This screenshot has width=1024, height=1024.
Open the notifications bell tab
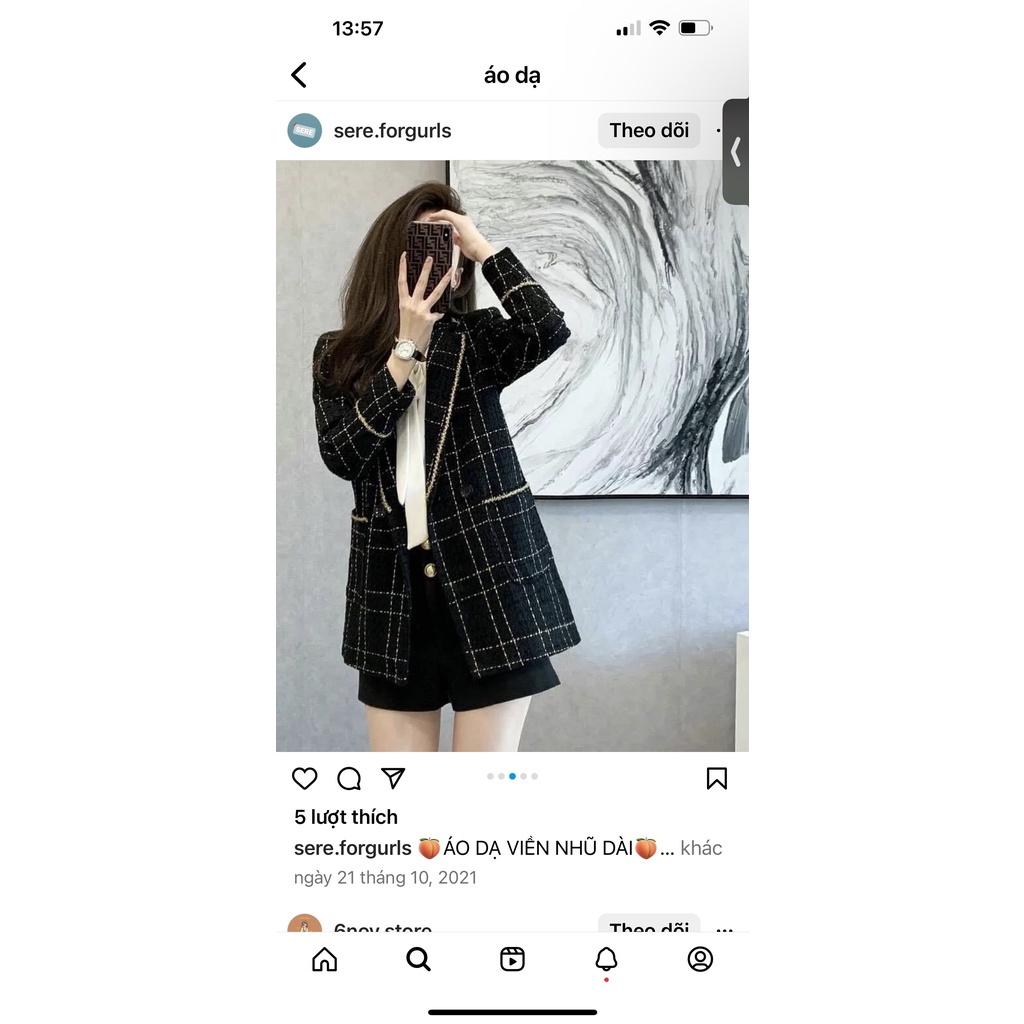click(606, 959)
